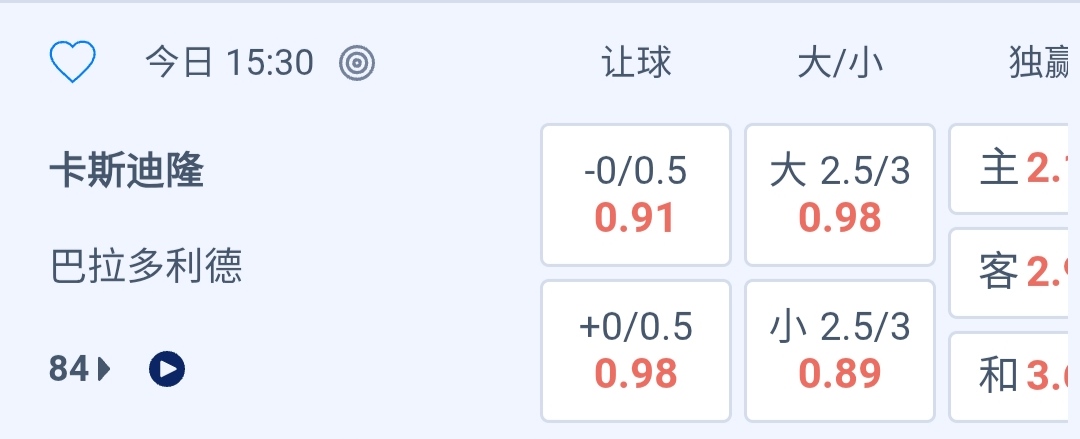Select handicap +0/0.5 odds 0.98
The image size is (1080, 439).
(x=636, y=350)
